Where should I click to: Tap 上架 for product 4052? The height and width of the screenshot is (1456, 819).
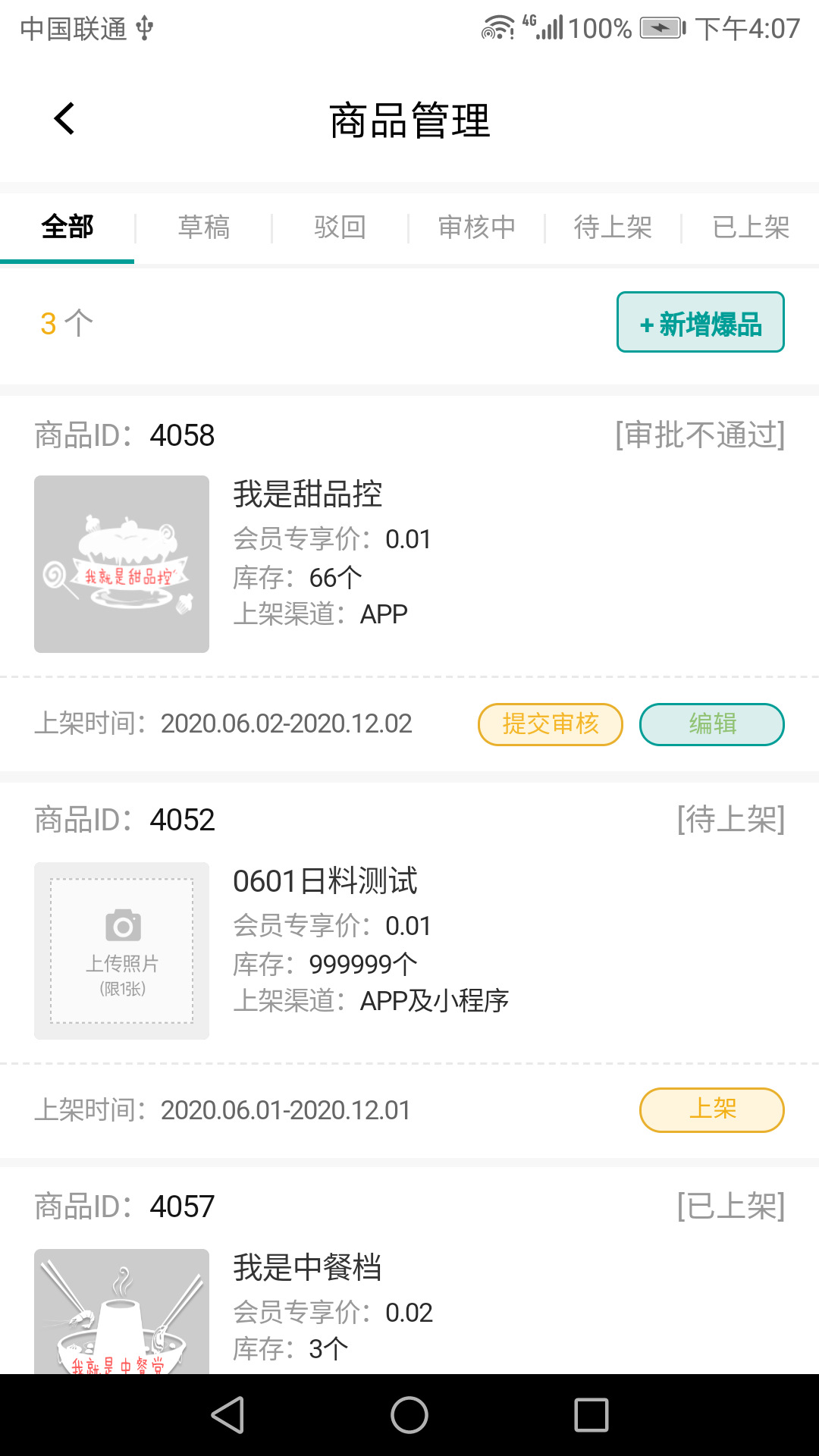pyautogui.click(x=711, y=1110)
